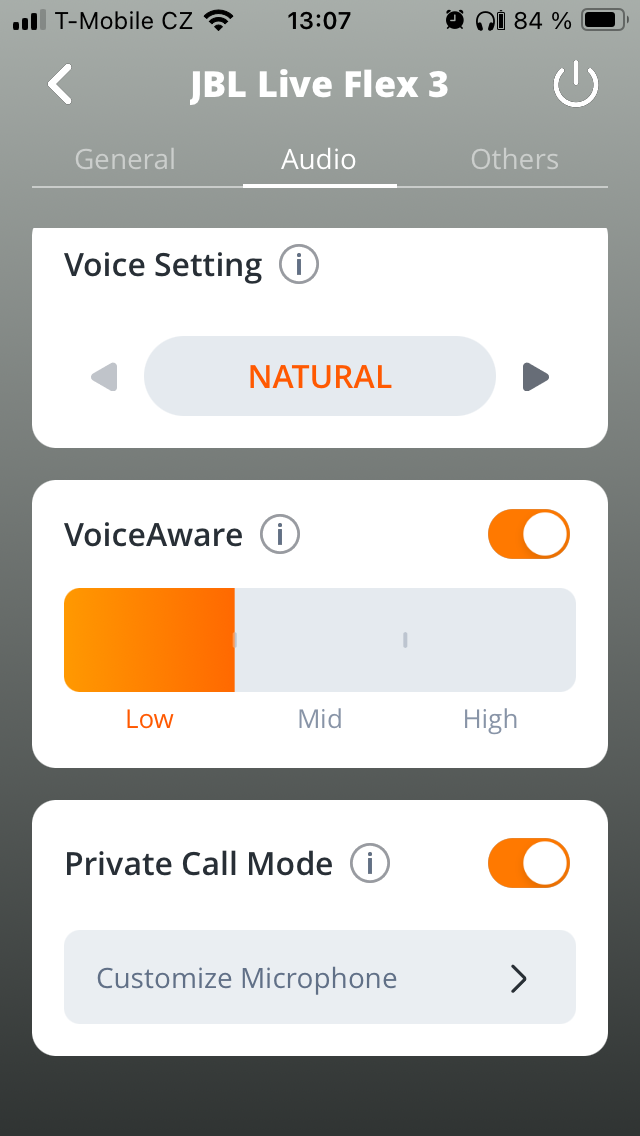Select the previous voice setting with left arrow
Image resolution: width=640 pixels, height=1136 pixels.
pyautogui.click(x=104, y=377)
